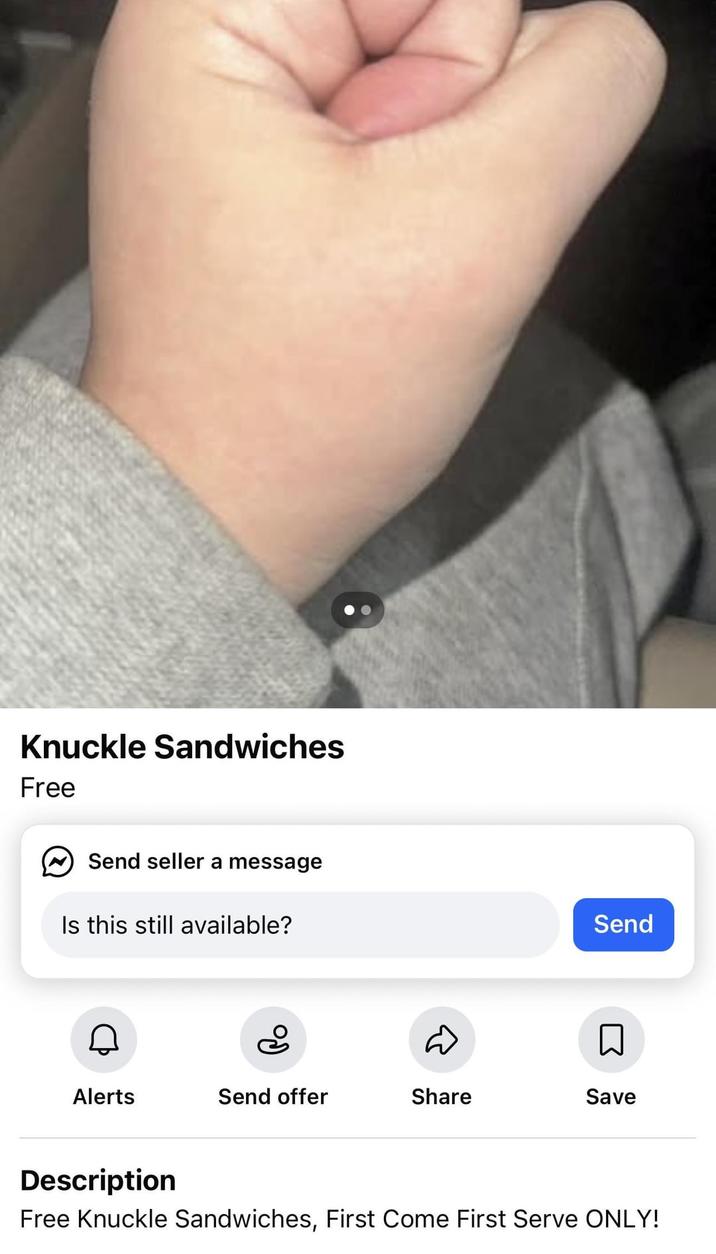Image resolution: width=716 pixels, height=1254 pixels.
Task: Send the message to the seller
Action: click(x=623, y=924)
